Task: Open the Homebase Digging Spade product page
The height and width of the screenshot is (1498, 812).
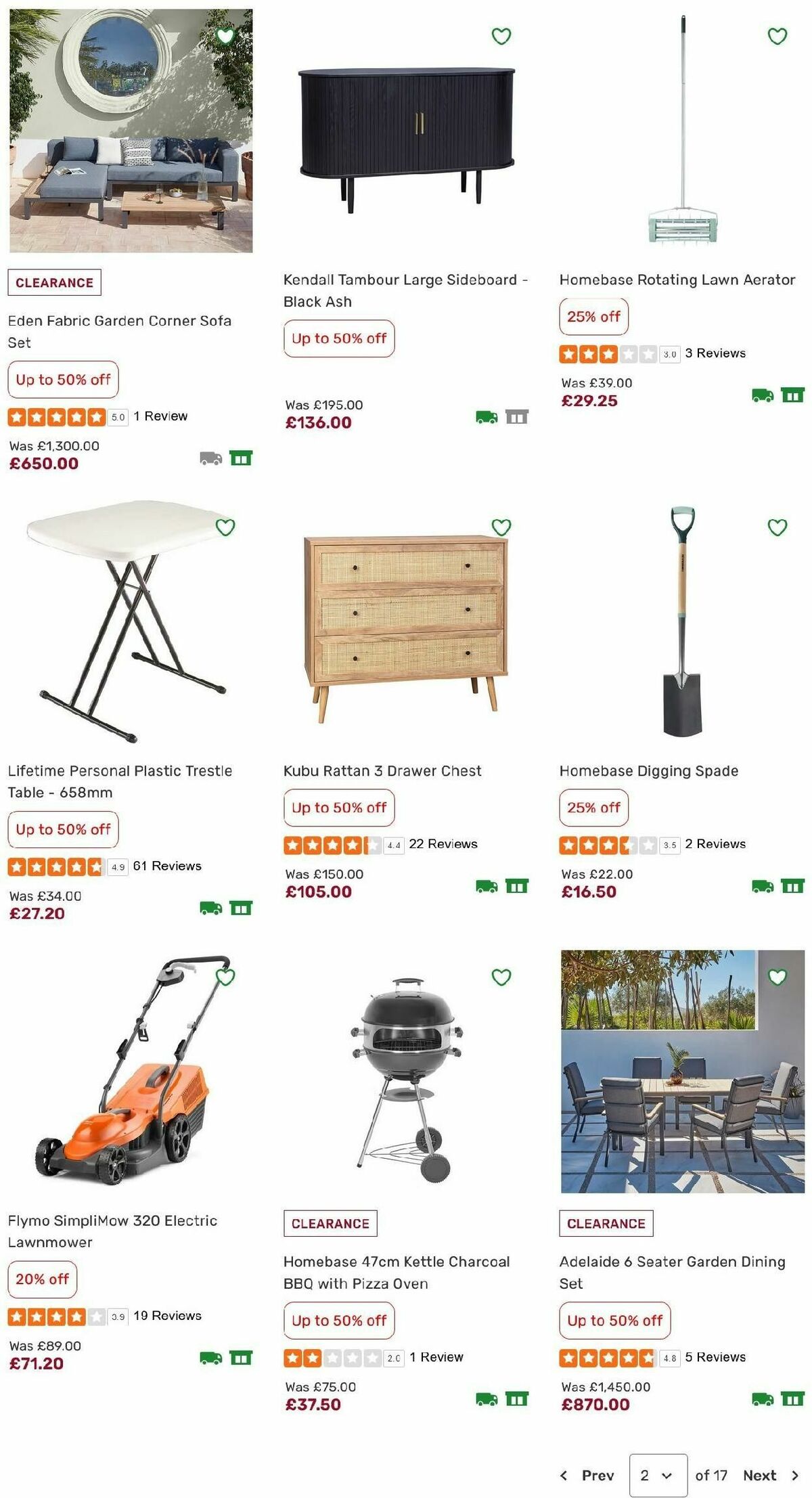Action: (647, 770)
